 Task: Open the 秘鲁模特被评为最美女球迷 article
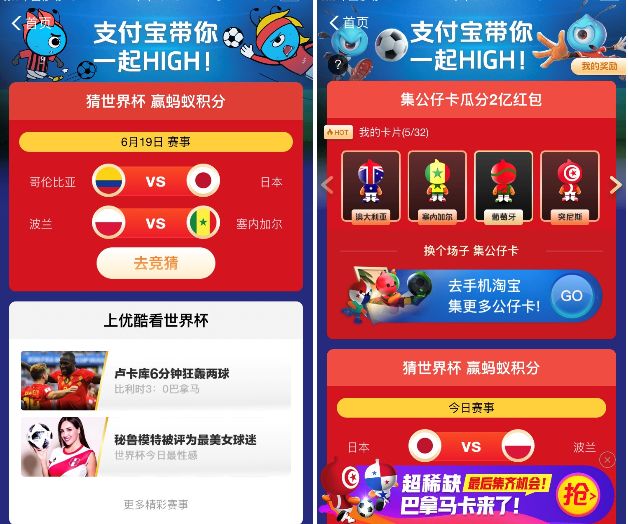(156, 446)
